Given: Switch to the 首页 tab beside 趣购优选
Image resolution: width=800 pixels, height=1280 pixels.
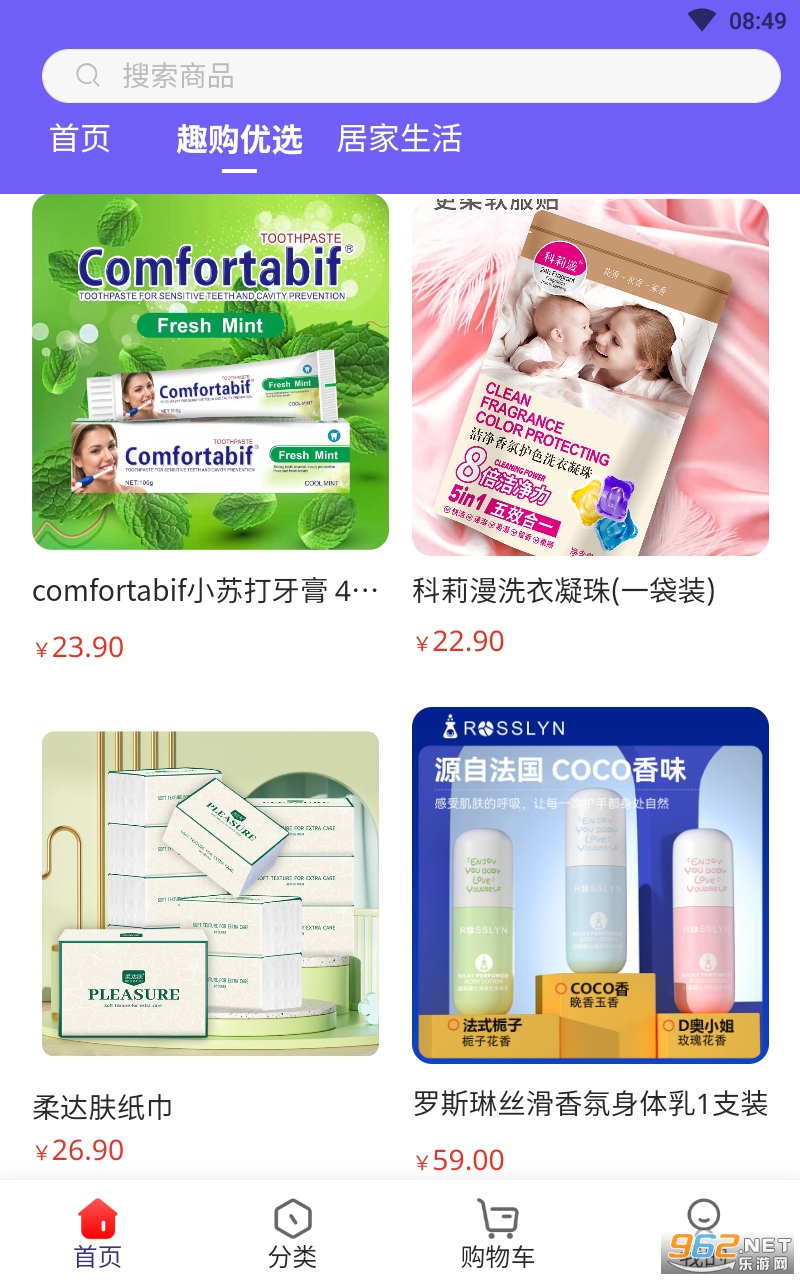Looking at the screenshot, I should 80,139.
